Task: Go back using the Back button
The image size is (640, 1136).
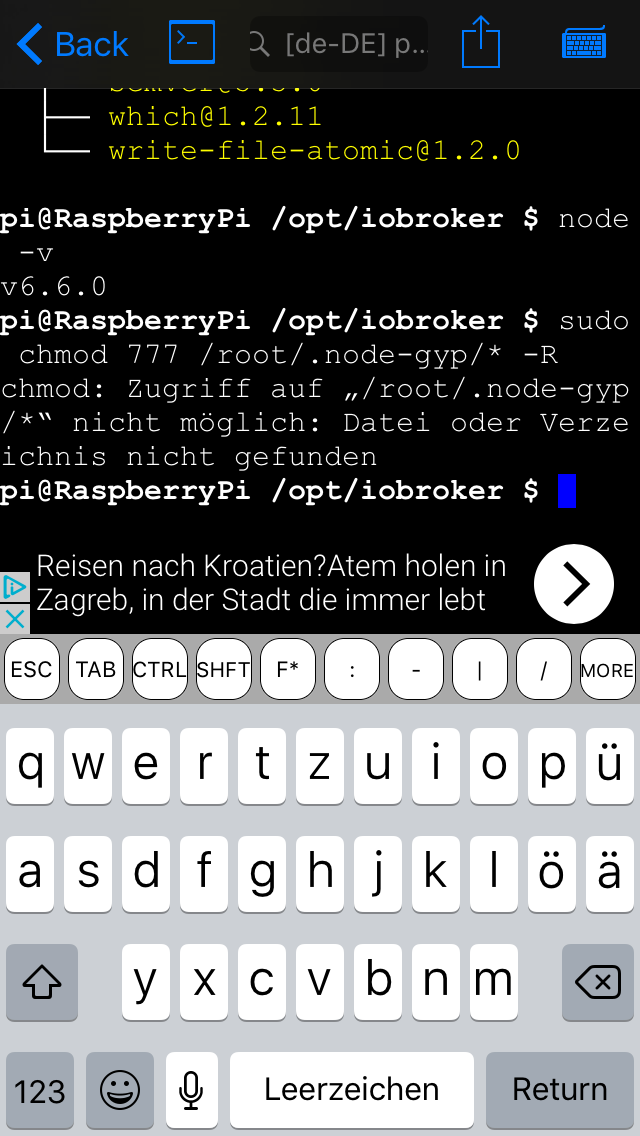Action: [72, 44]
